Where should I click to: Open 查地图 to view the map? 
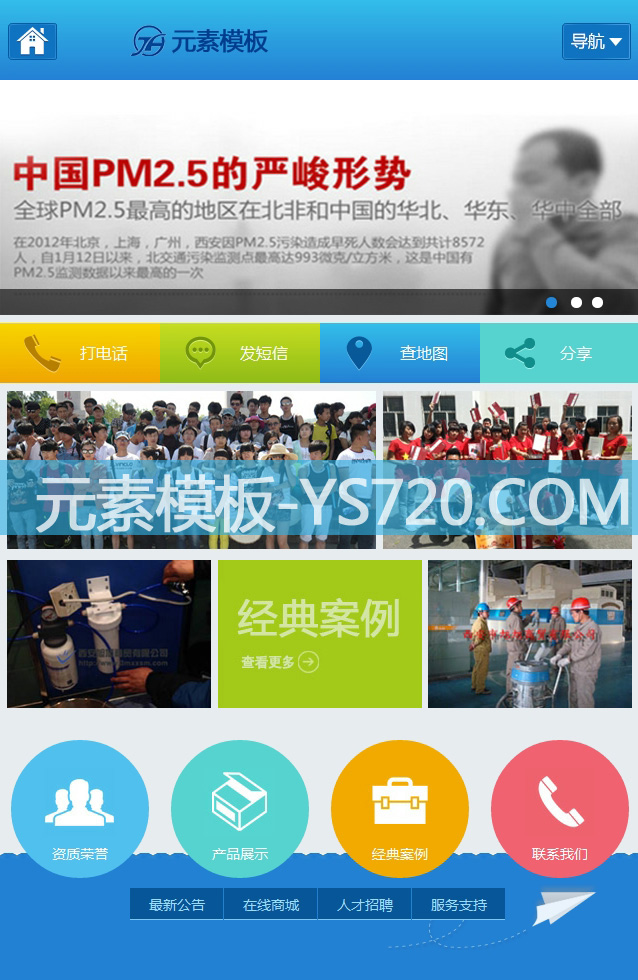[x=400, y=353]
